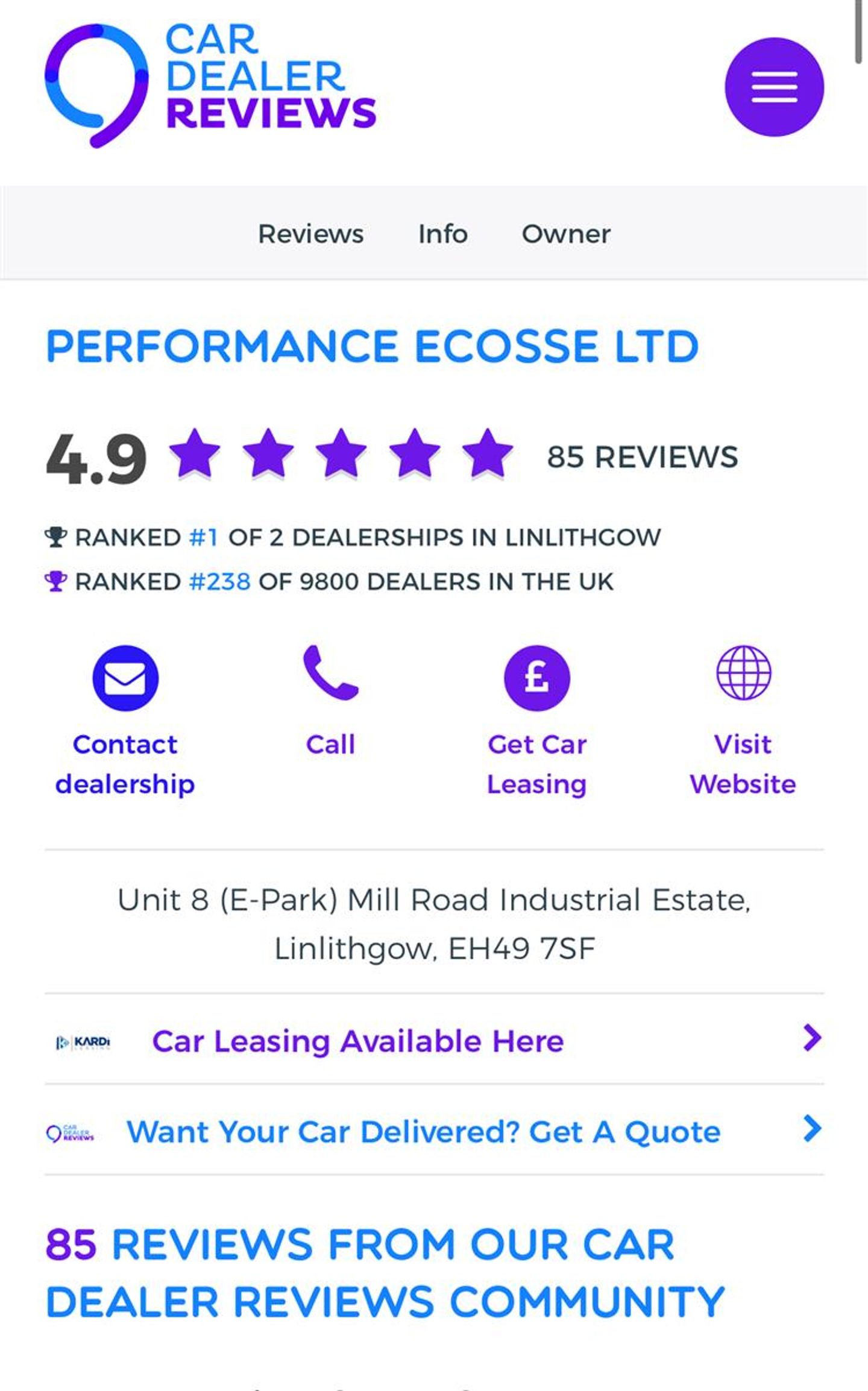
Task: Switch to the Info tab
Action: [x=443, y=234]
